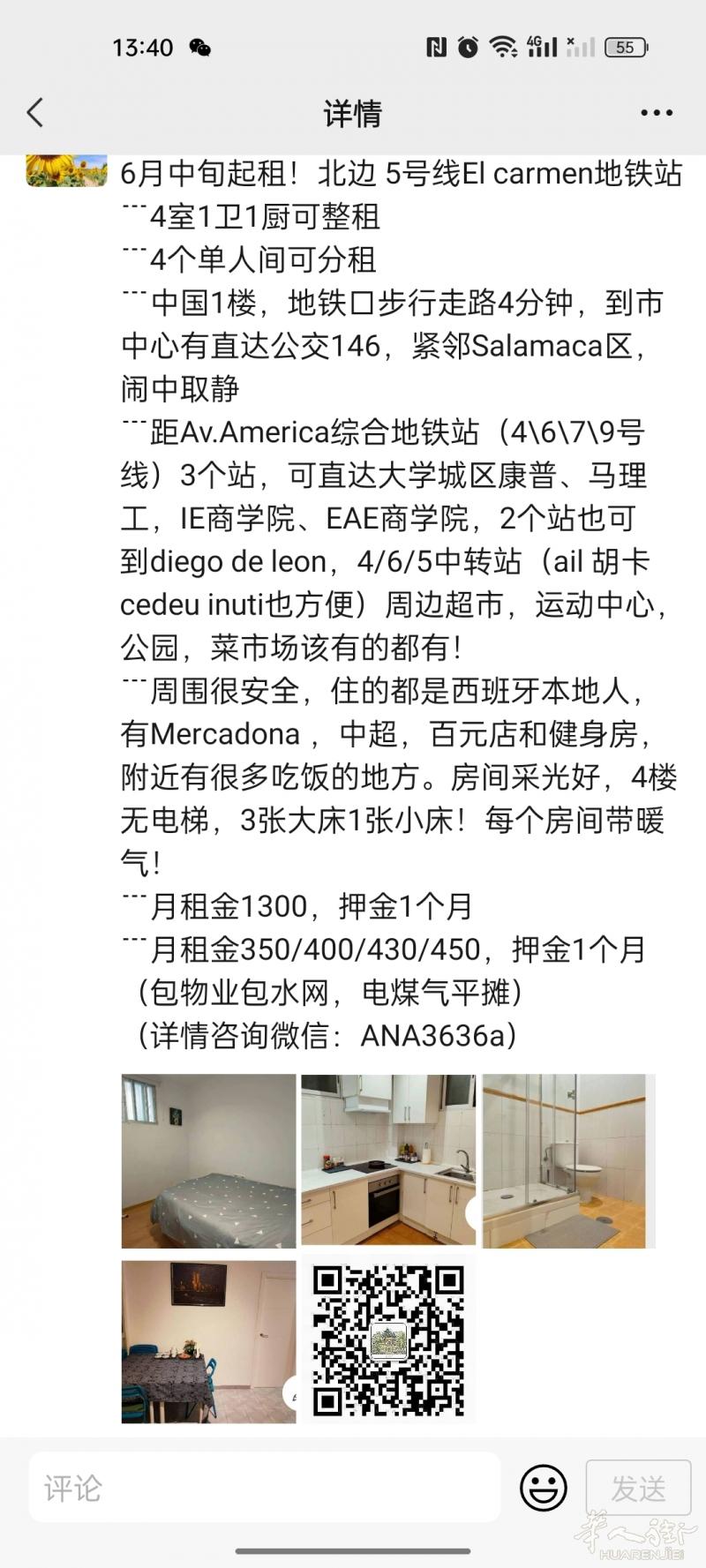View the kitchen photo

388,1160
